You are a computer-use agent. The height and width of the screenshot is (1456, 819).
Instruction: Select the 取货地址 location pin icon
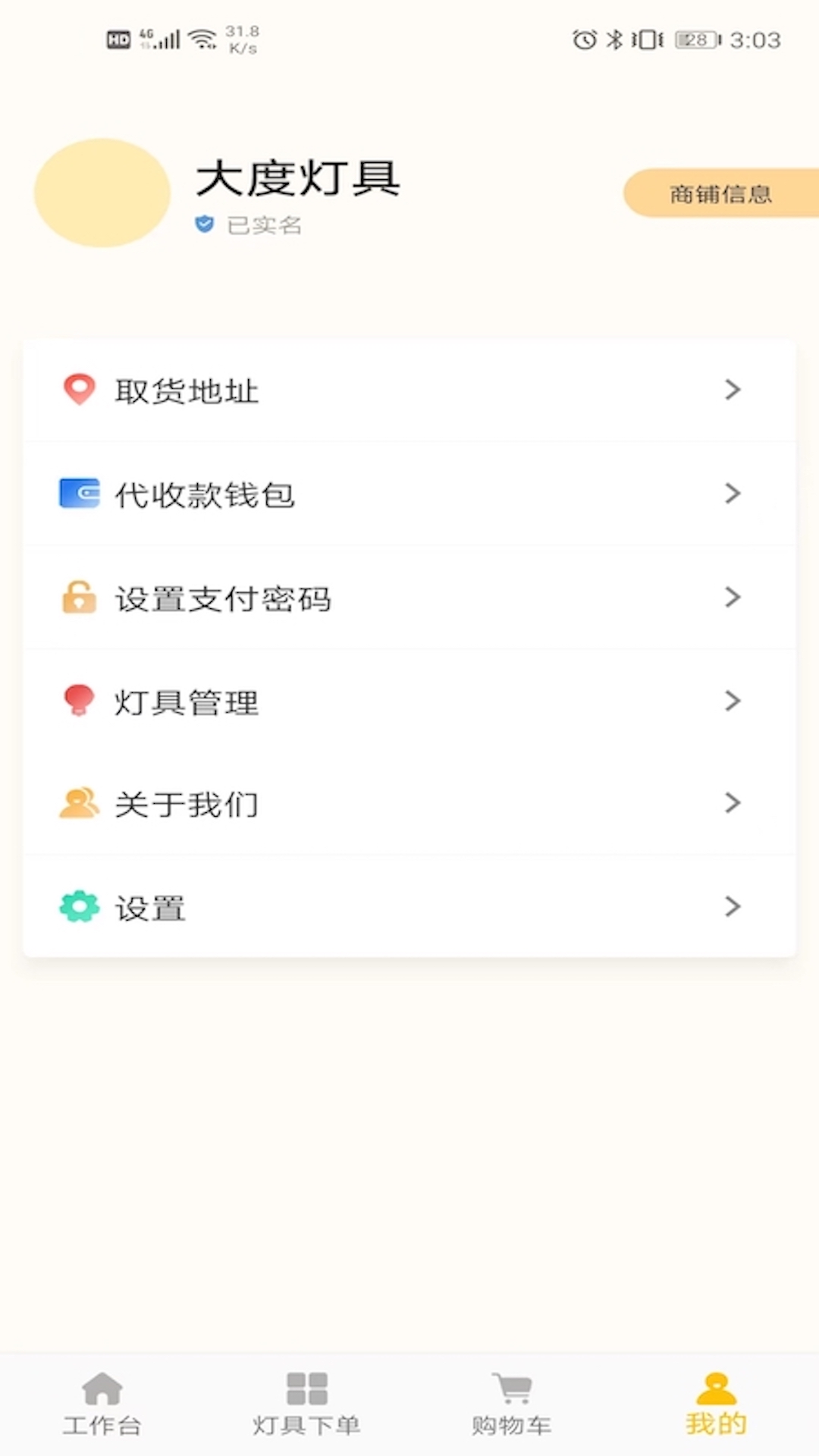click(79, 390)
